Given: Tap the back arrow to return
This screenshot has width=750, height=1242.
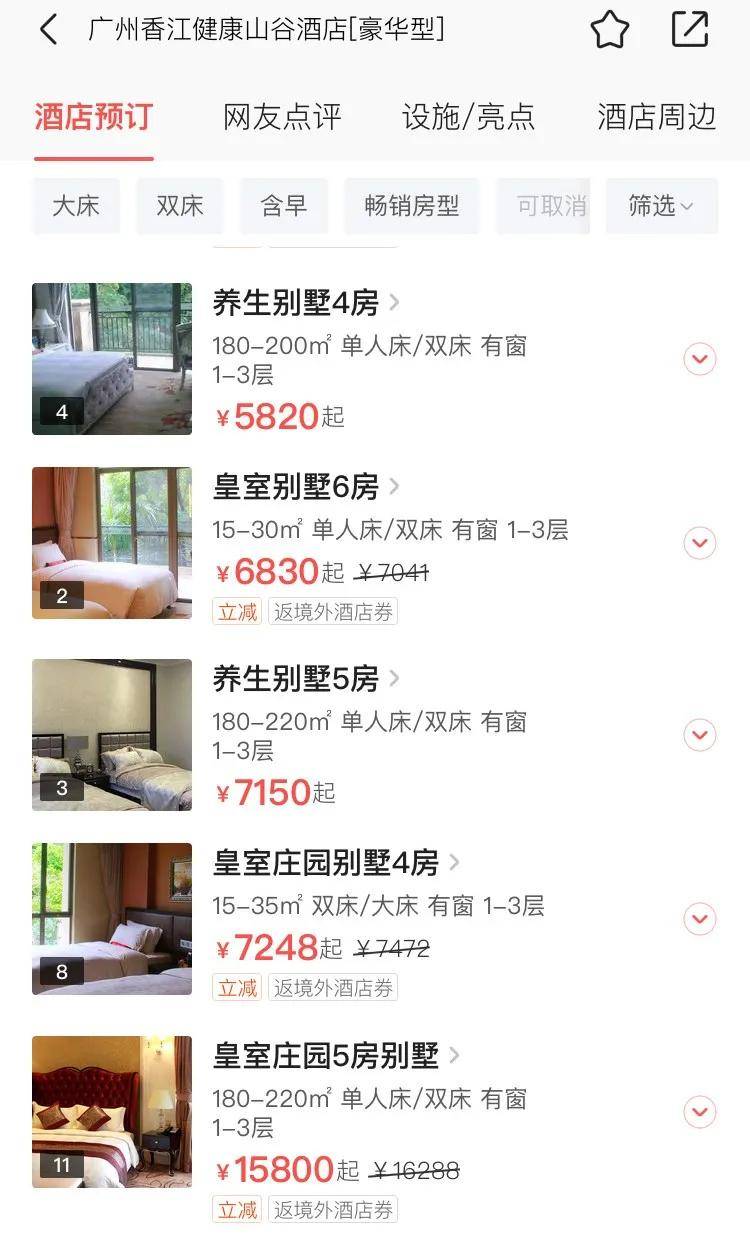Looking at the screenshot, I should pos(47,30).
